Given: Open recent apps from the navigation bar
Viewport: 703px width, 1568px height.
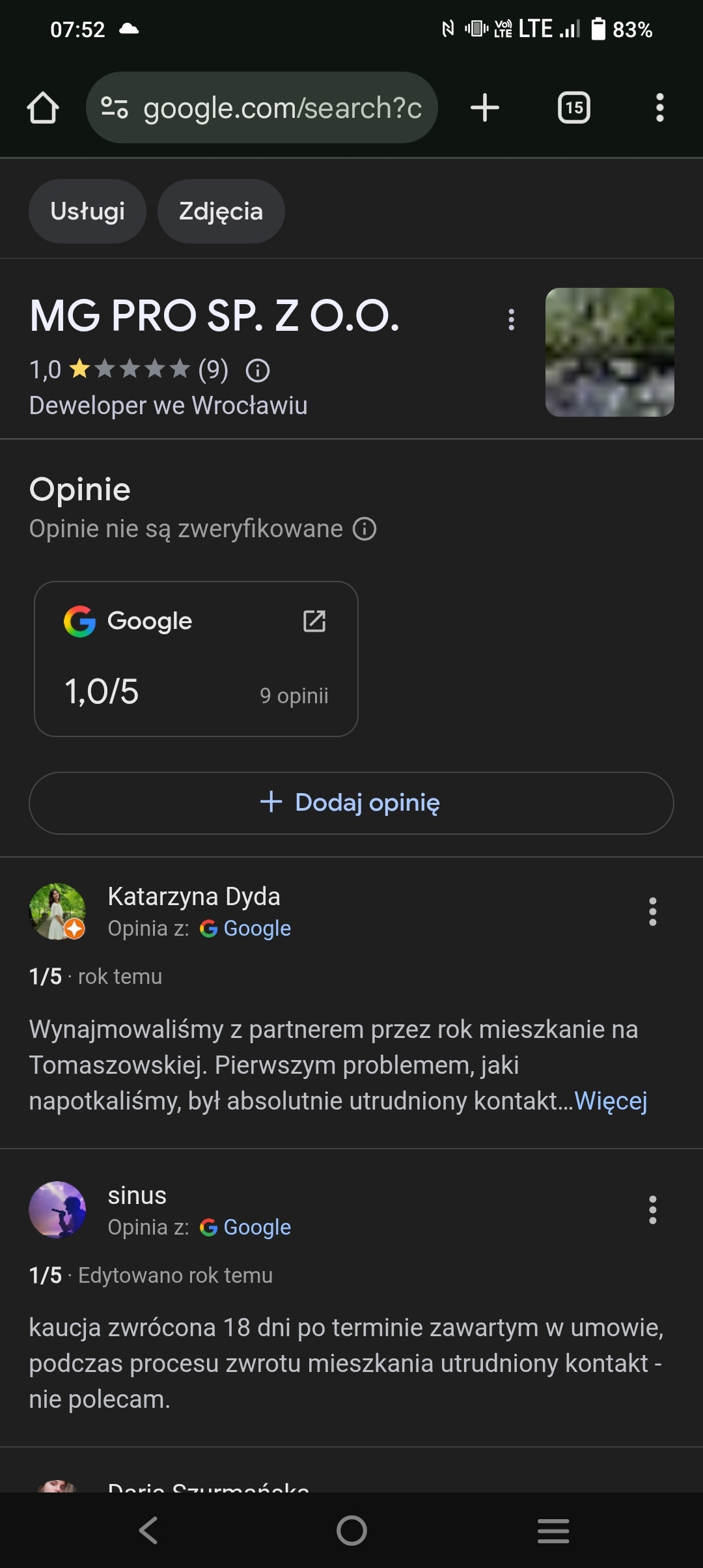Looking at the screenshot, I should coord(553,1530).
